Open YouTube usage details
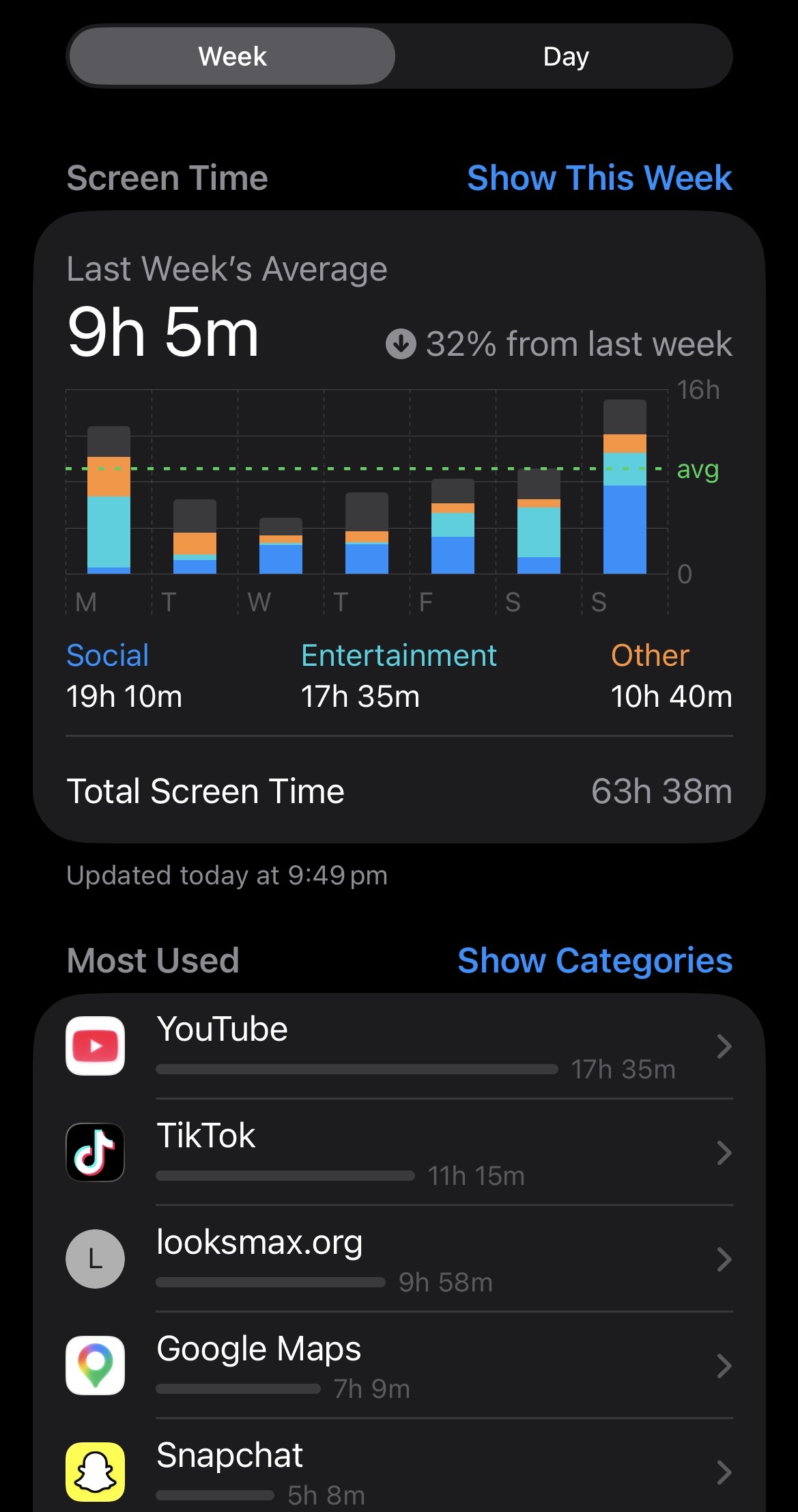 pyautogui.click(x=399, y=1046)
